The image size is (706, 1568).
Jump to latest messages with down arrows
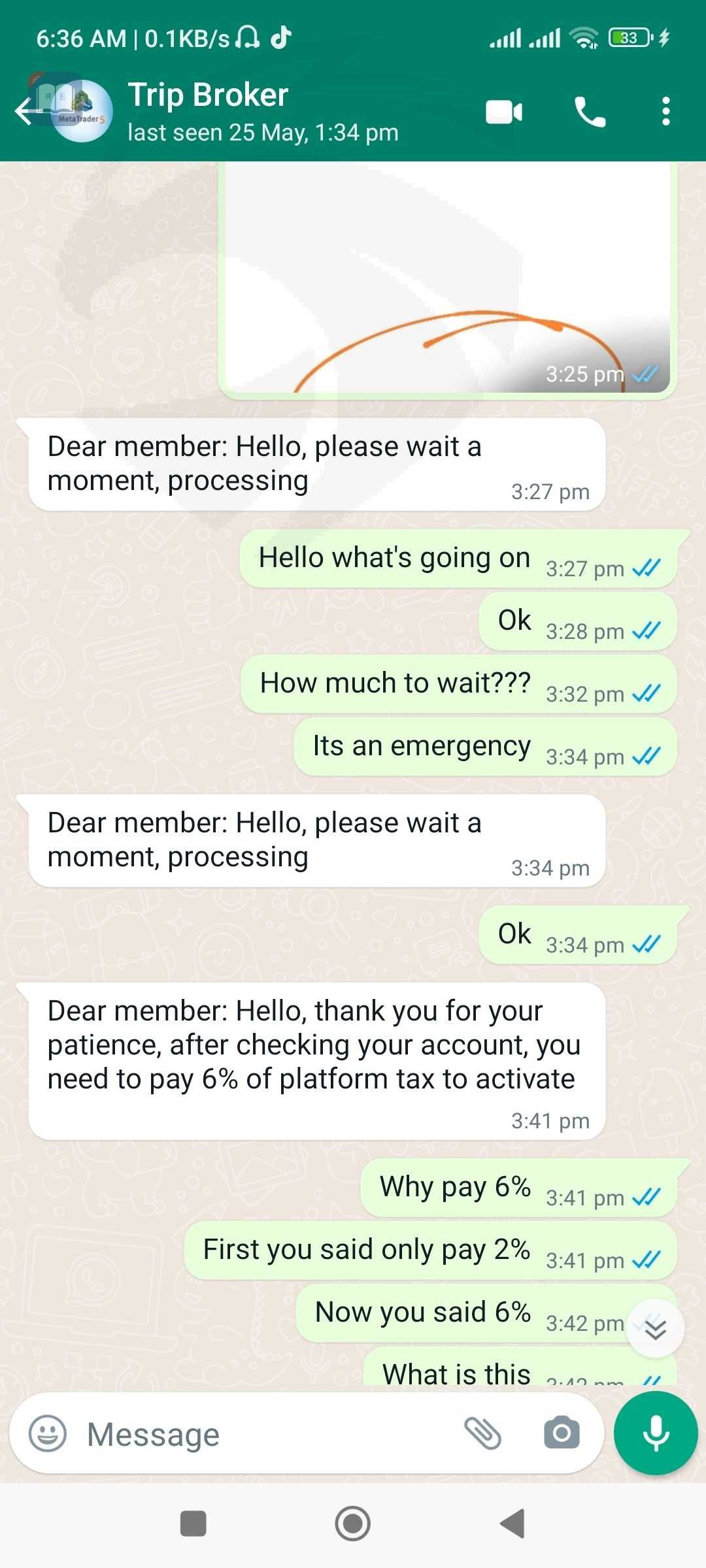click(655, 1328)
